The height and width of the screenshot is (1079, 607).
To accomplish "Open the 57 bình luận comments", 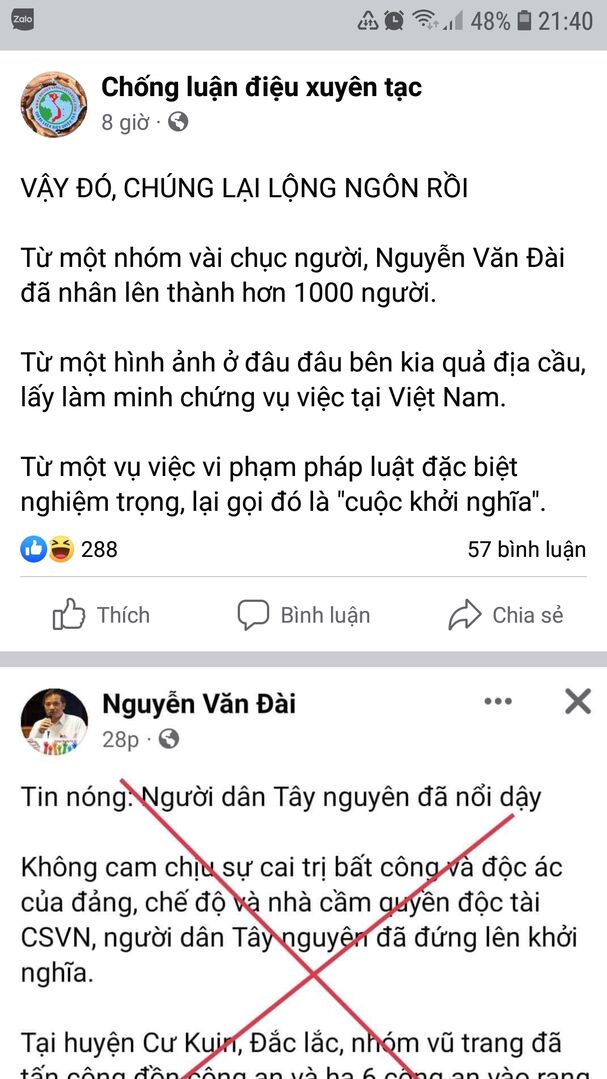I will 526,549.
